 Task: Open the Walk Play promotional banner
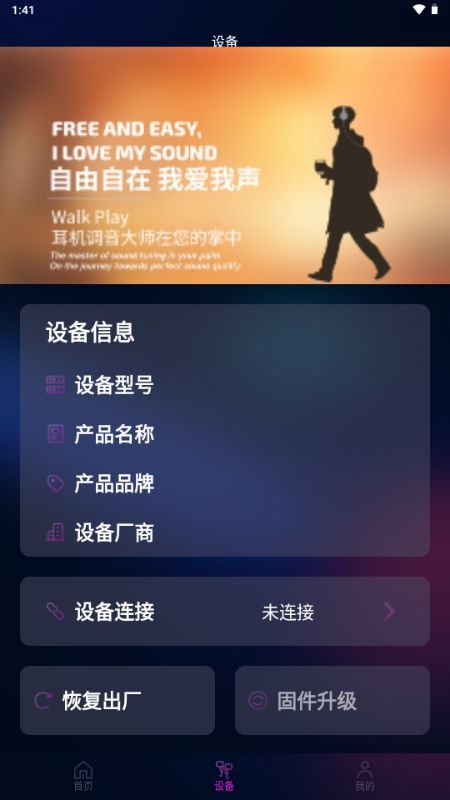[x=225, y=165]
